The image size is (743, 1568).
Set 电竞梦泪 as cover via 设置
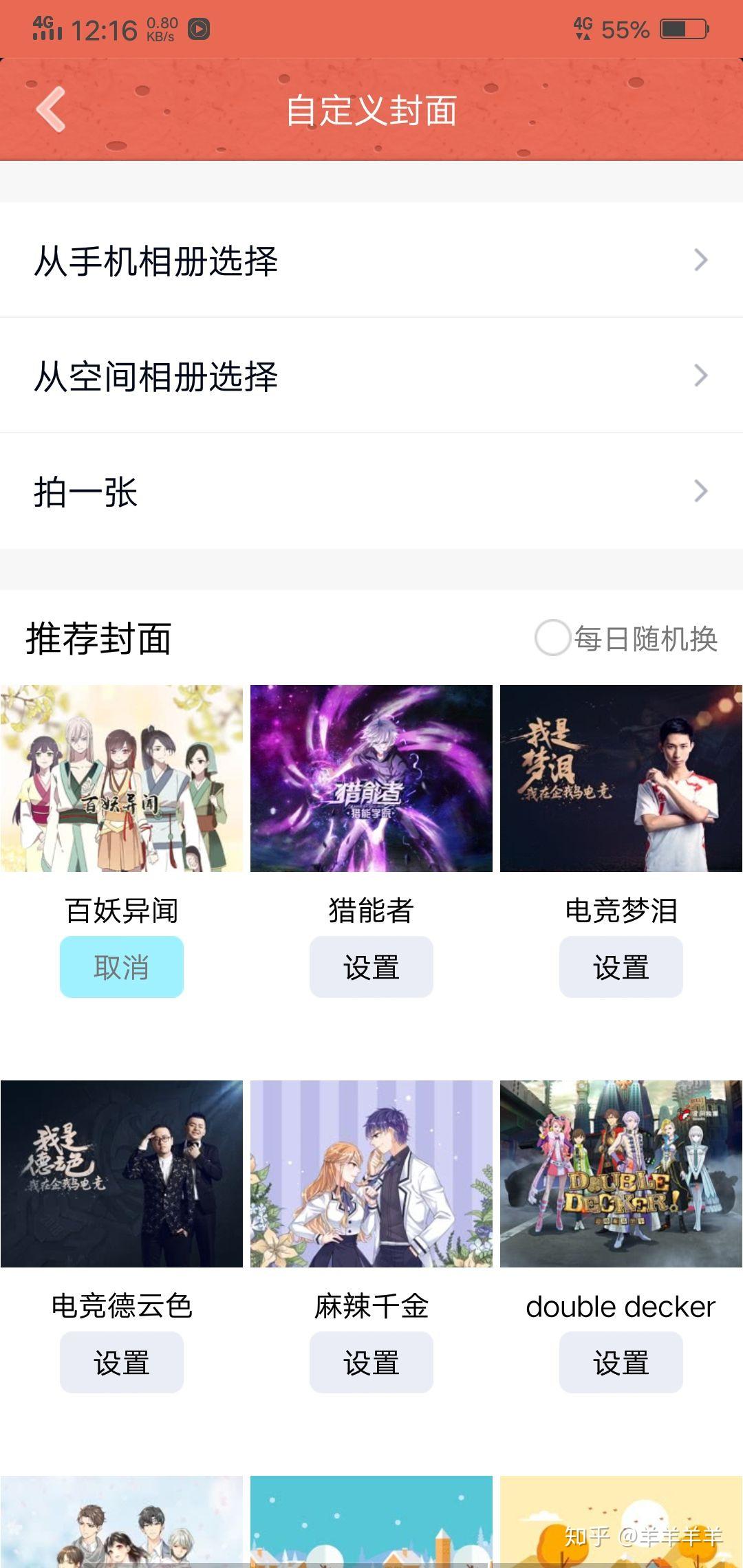[x=621, y=966]
